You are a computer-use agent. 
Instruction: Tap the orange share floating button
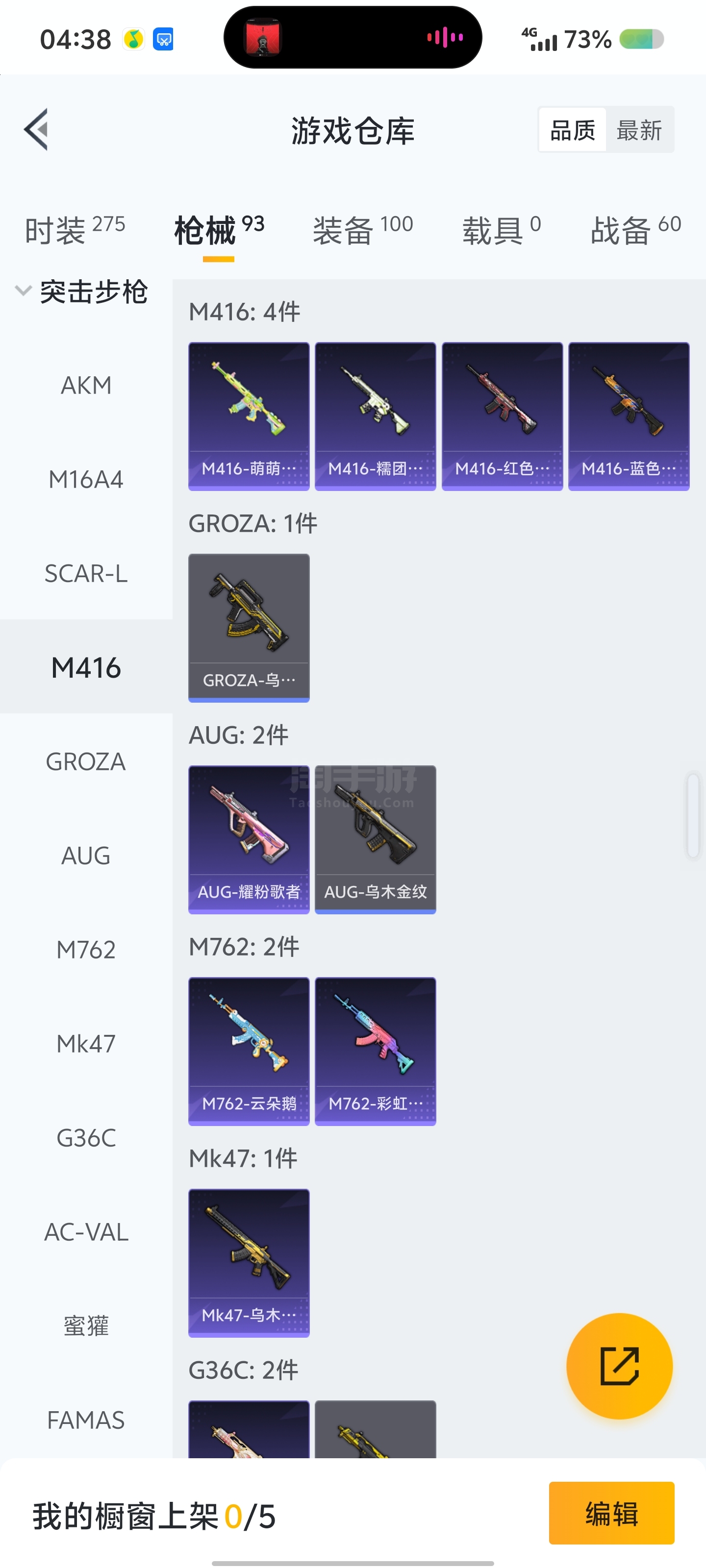point(620,1366)
